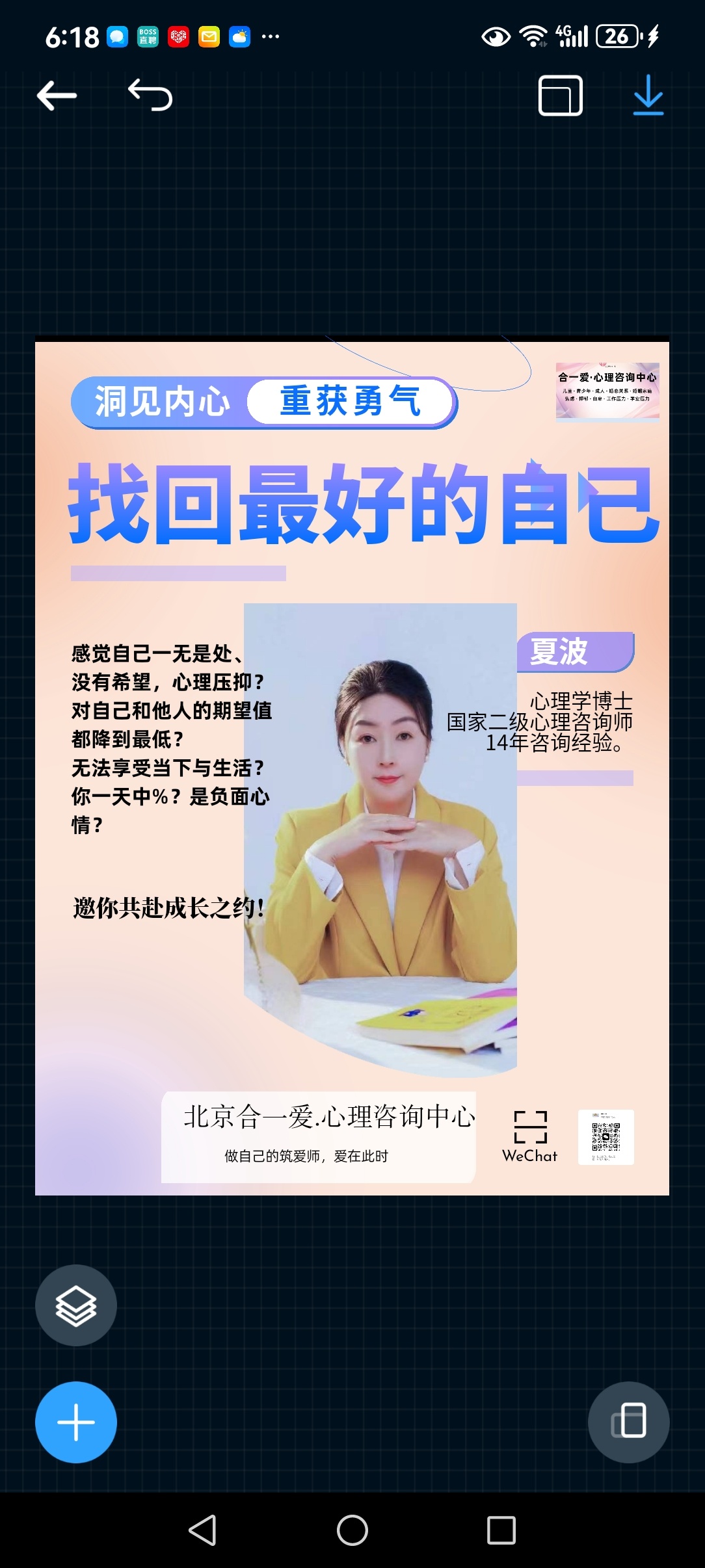
Task: Open the layers panel
Action: point(76,1305)
